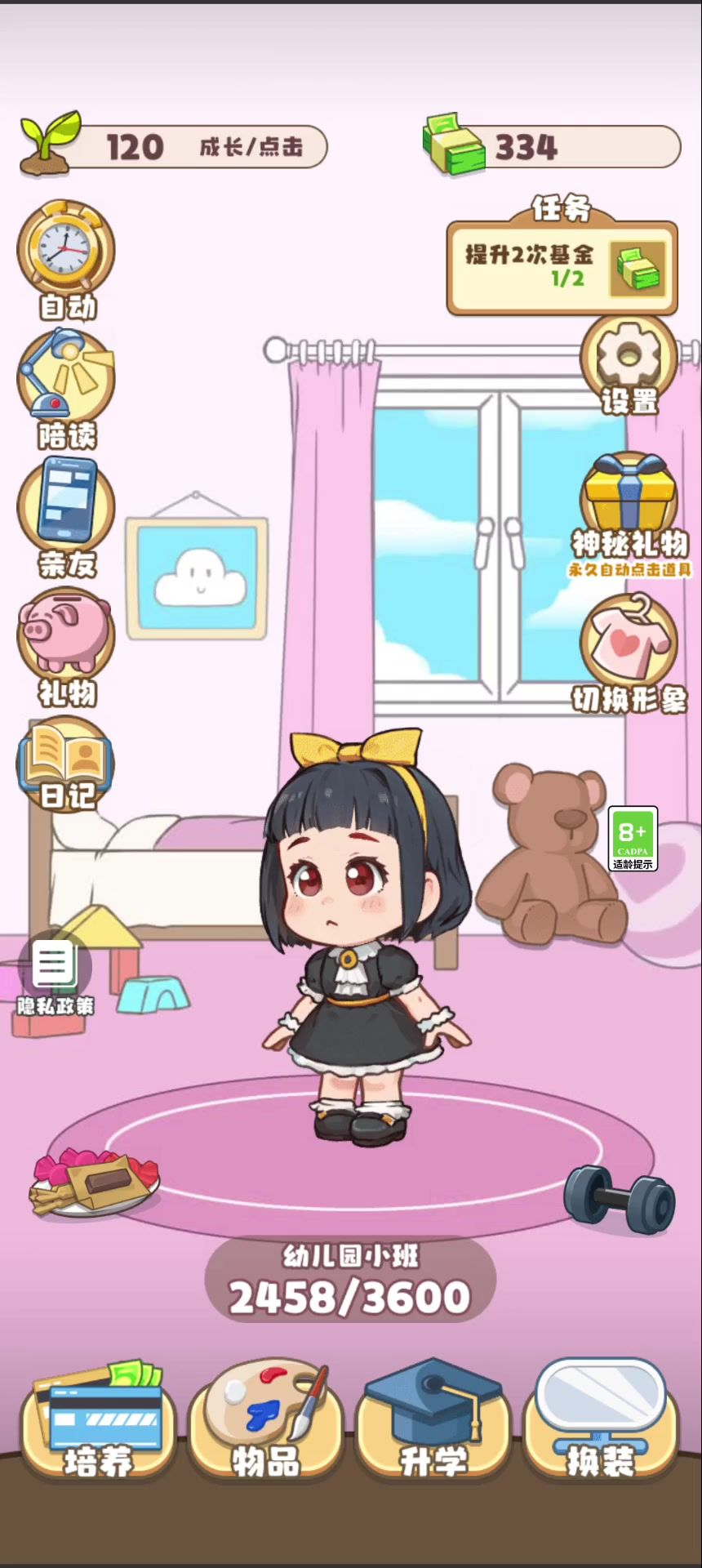This screenshot has height=1568, width=702.
Task: View the 隐私政策 privacy policy
Action: pyautogui.click(x=54, y=976)
